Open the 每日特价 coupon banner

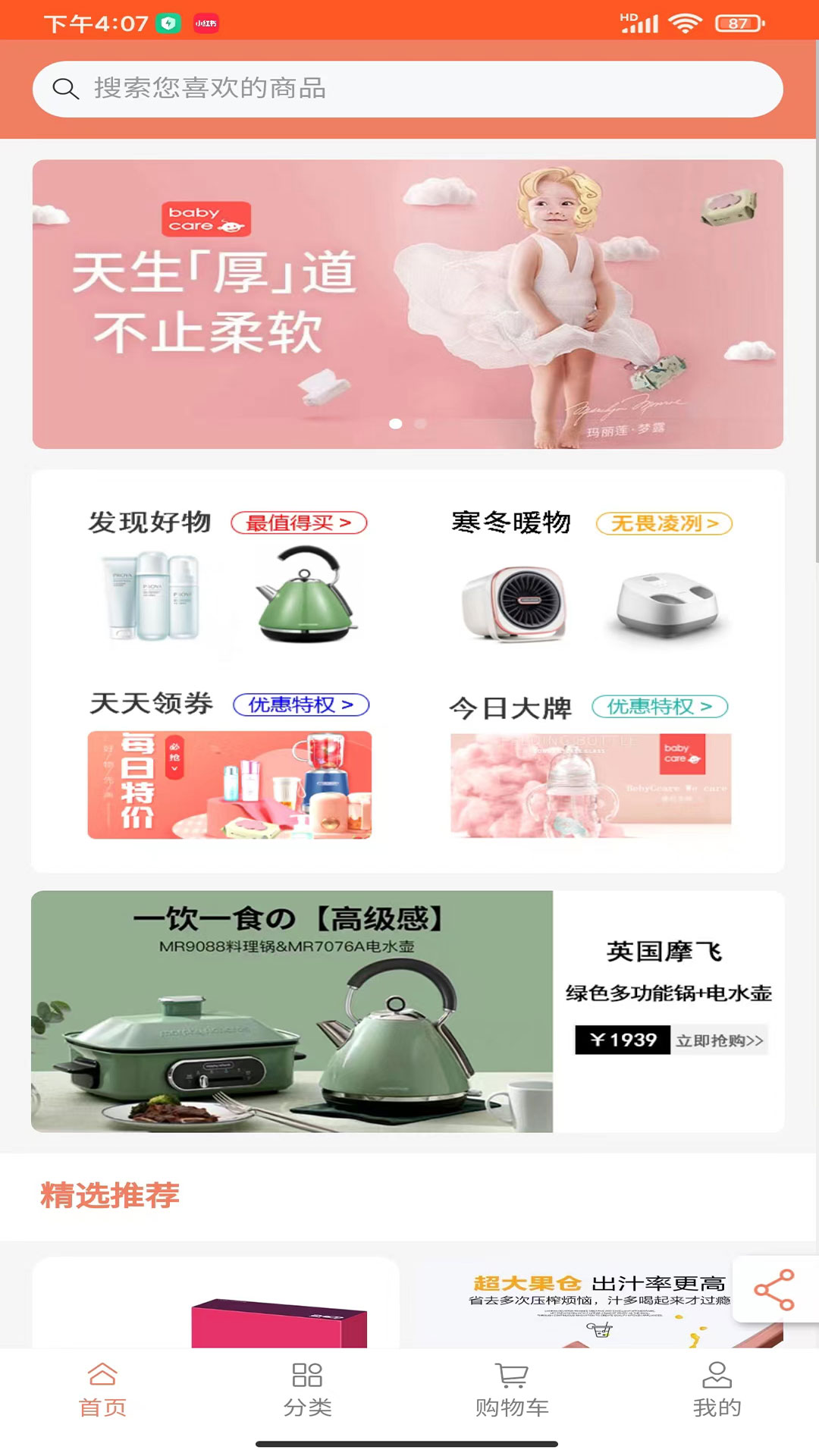[229, 785]
